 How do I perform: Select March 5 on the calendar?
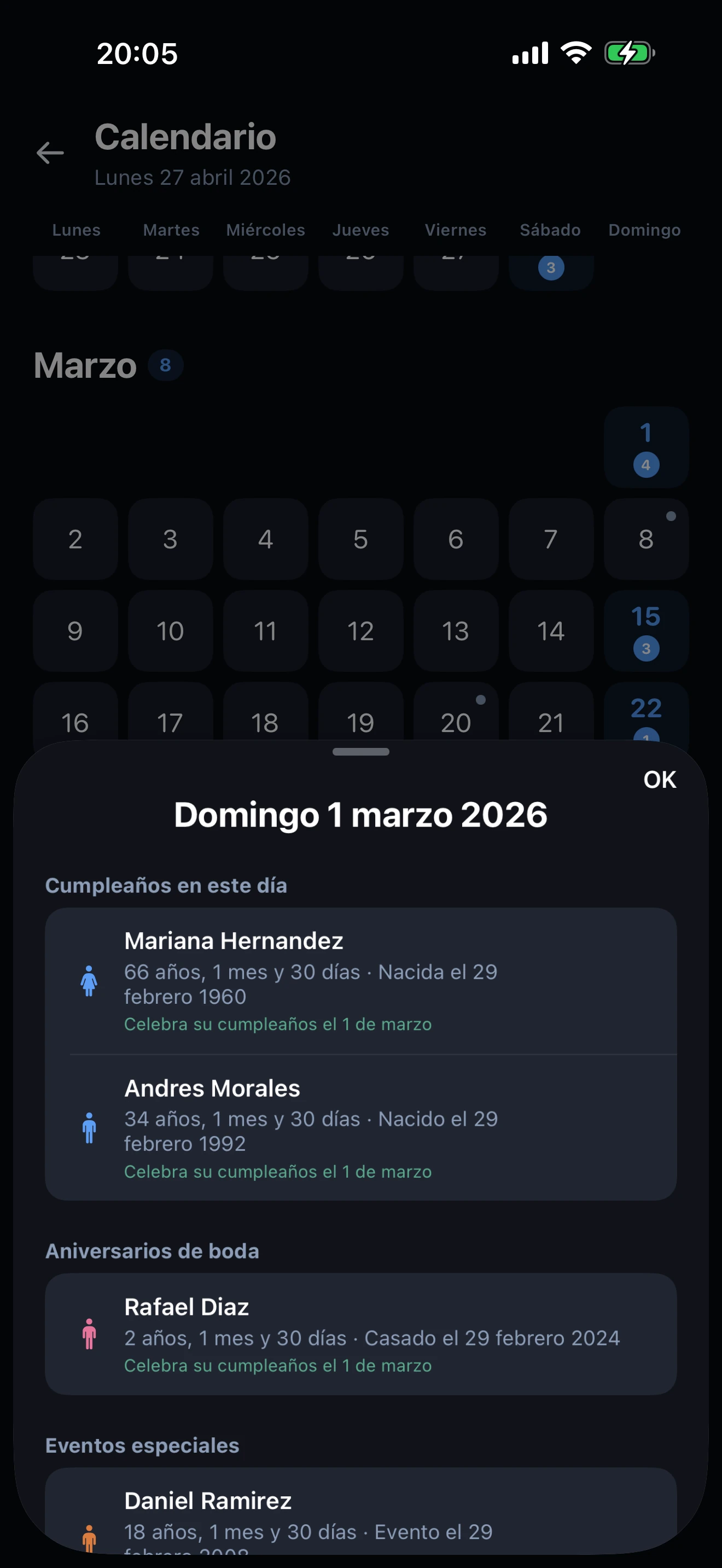click(360, 539)
